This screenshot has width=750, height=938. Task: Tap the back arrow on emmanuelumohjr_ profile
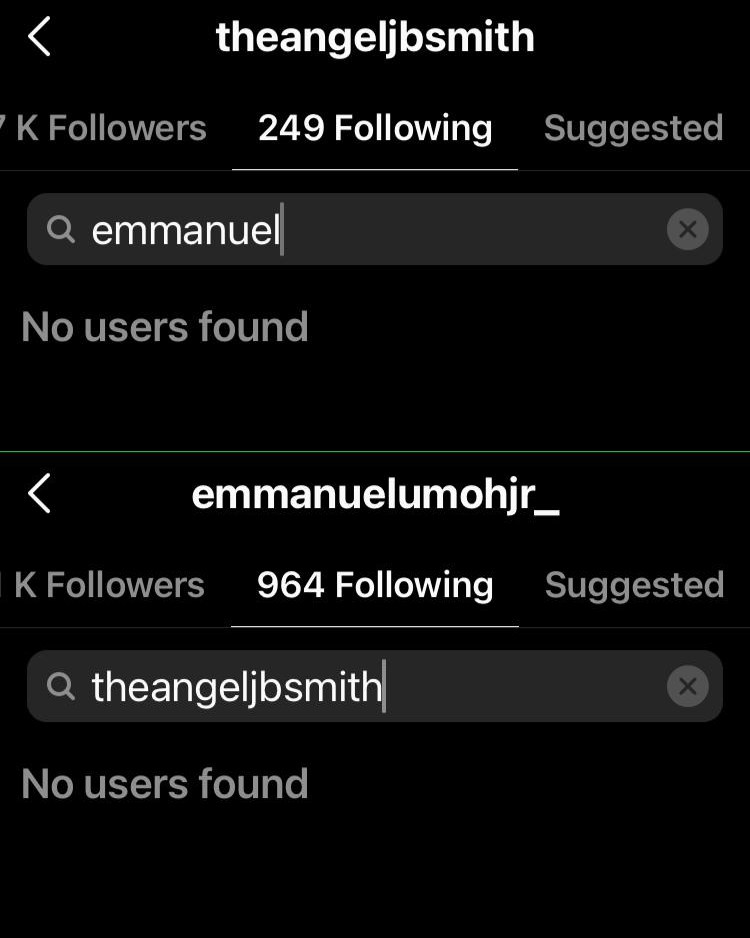38,494
